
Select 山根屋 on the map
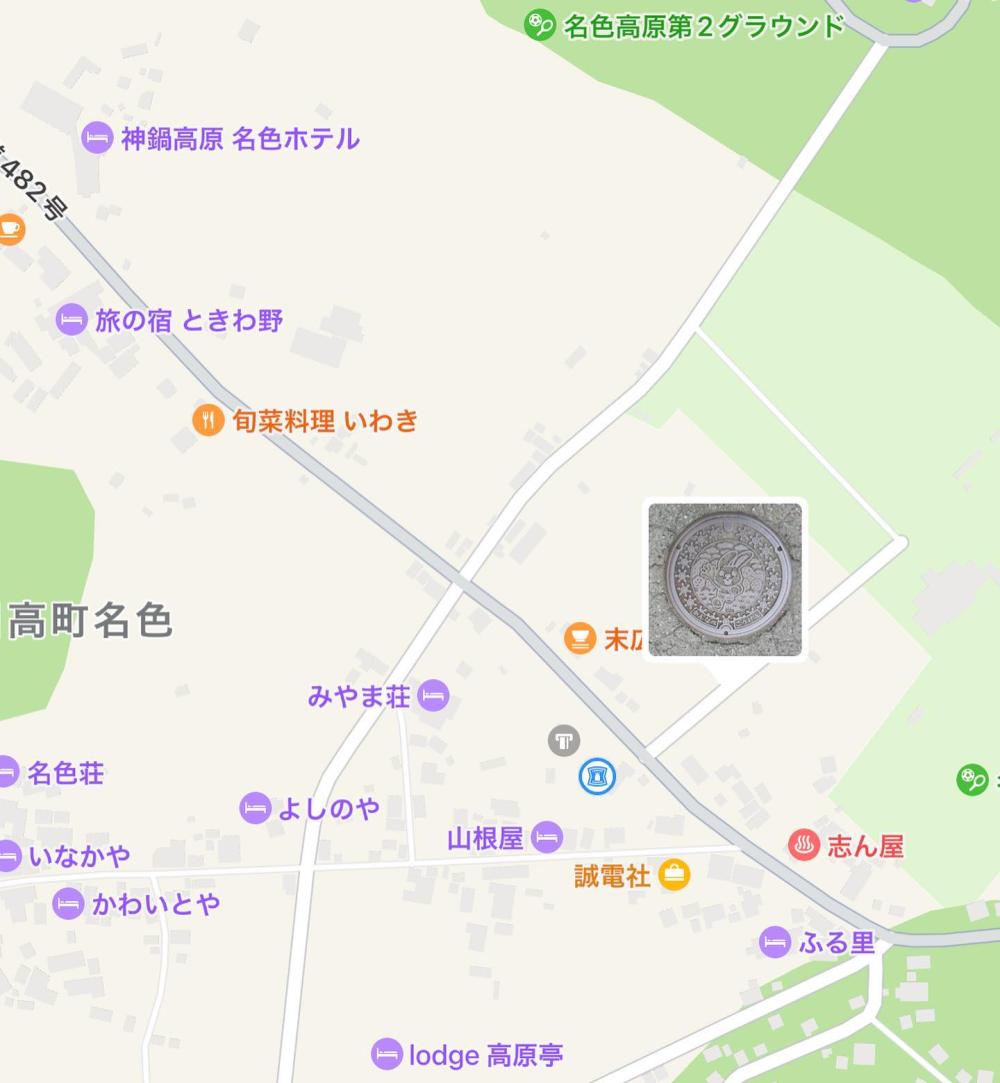click(546, 837)
